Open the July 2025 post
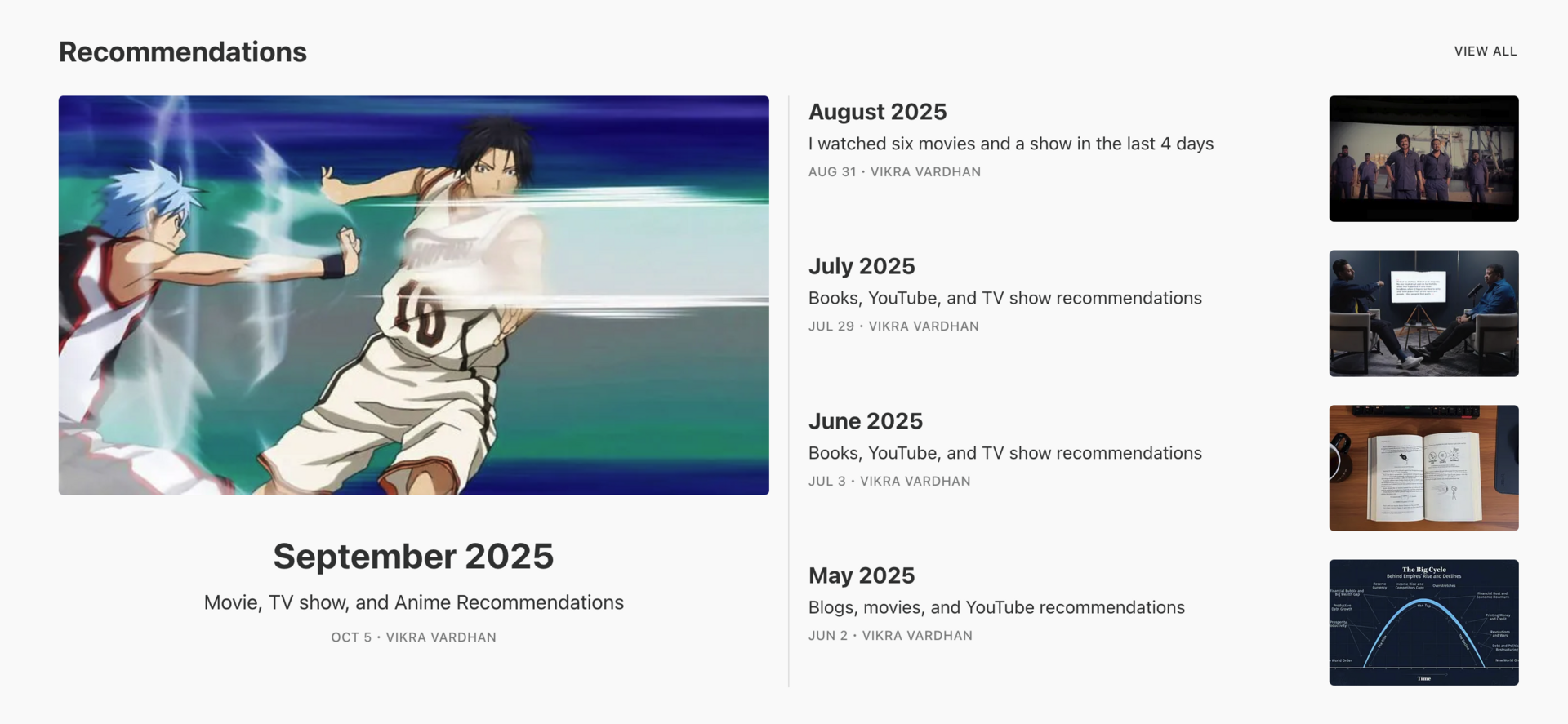The width and height of the screenshot is (1568, 724). click(x=862, y=266)
